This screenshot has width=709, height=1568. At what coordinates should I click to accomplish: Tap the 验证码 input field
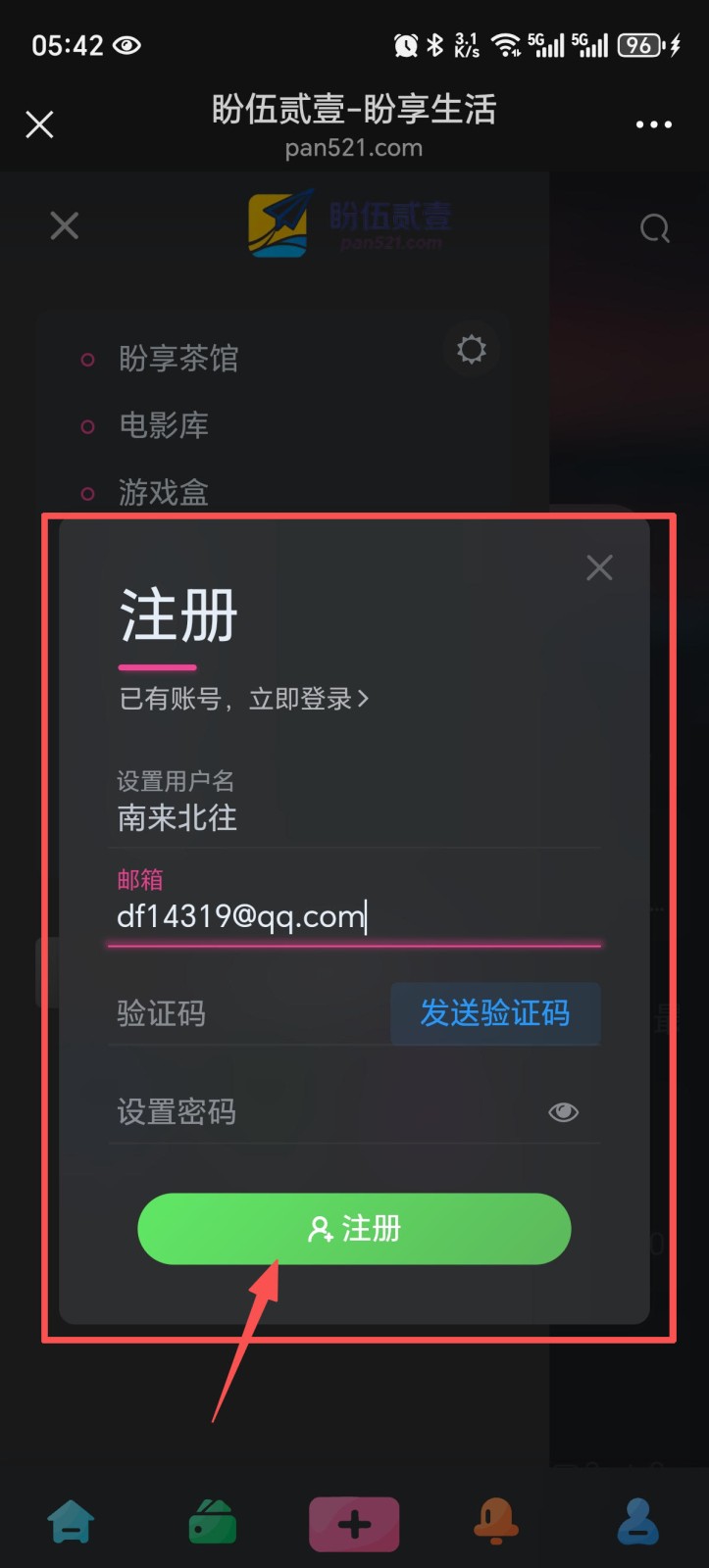coord(245,1013)
